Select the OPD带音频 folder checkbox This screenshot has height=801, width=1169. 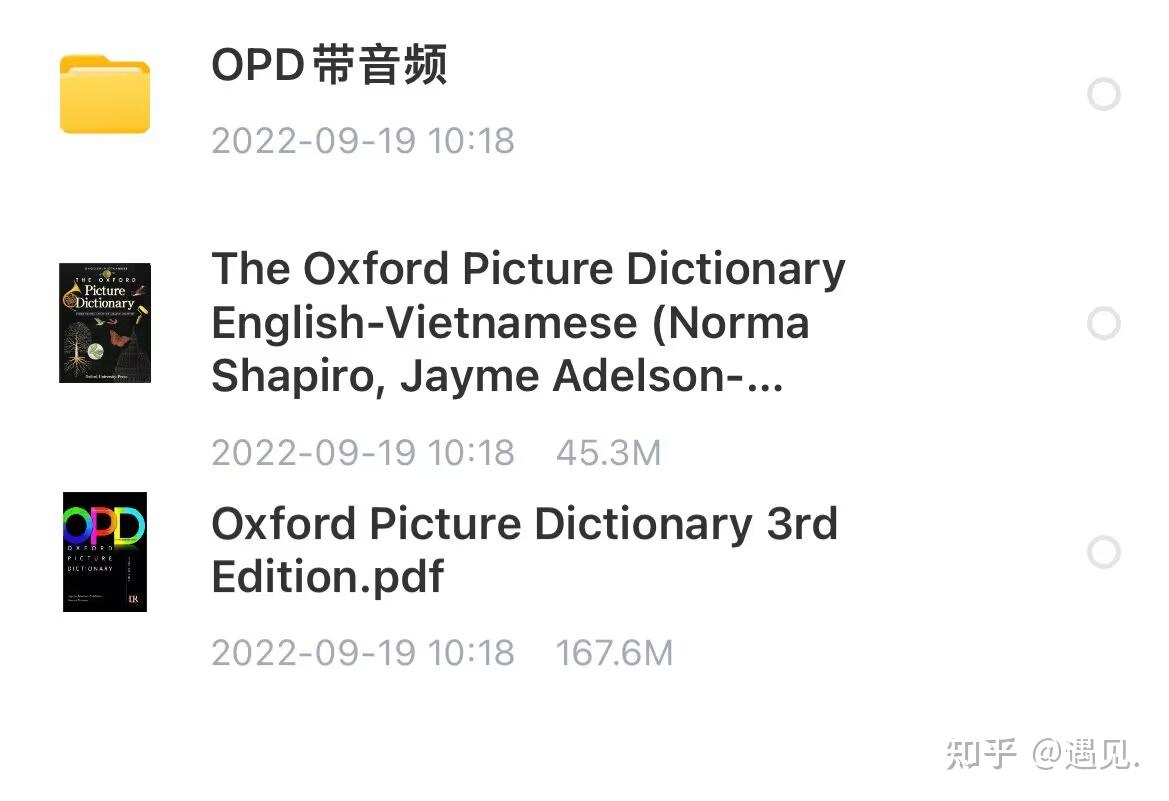1103,95
